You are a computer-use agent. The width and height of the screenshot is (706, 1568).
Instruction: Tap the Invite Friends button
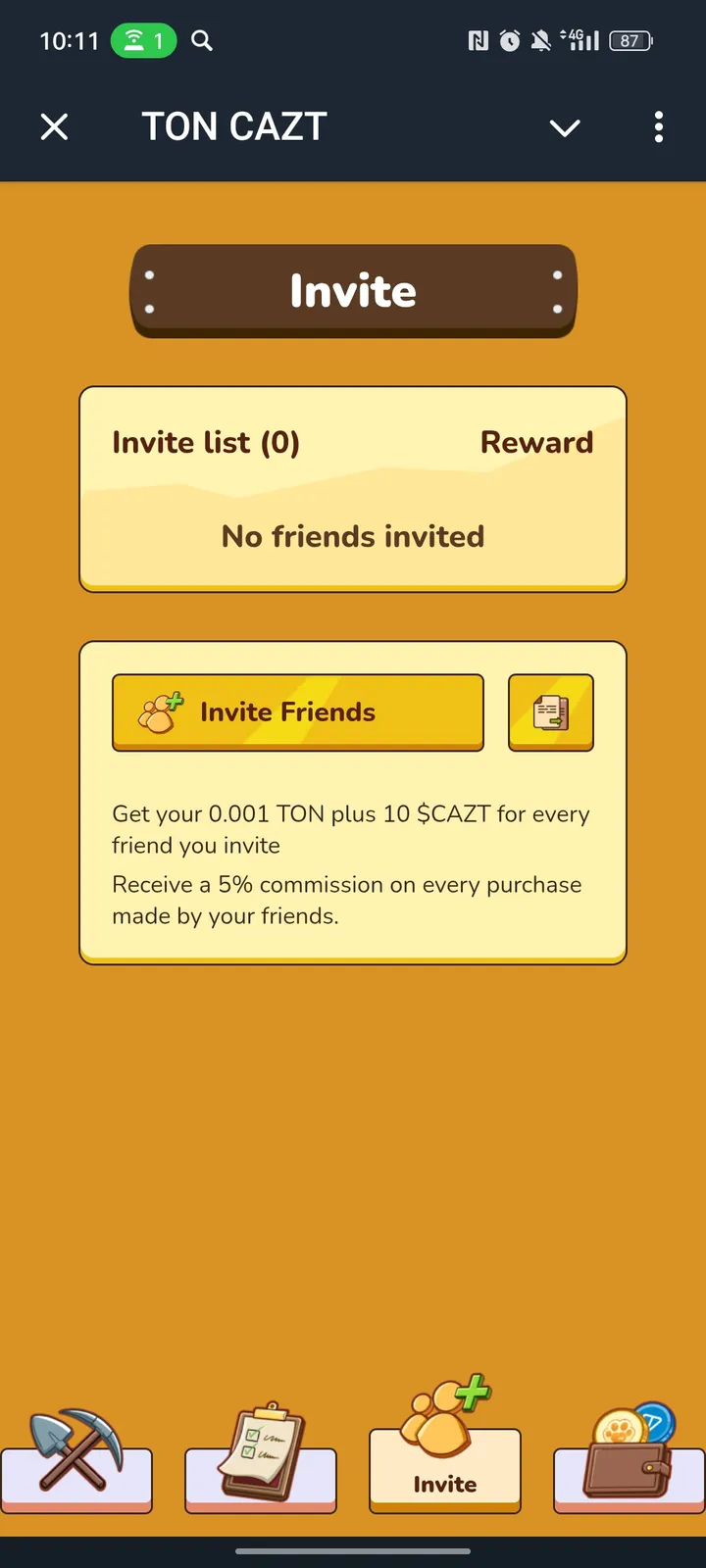[x=298, y=712]
